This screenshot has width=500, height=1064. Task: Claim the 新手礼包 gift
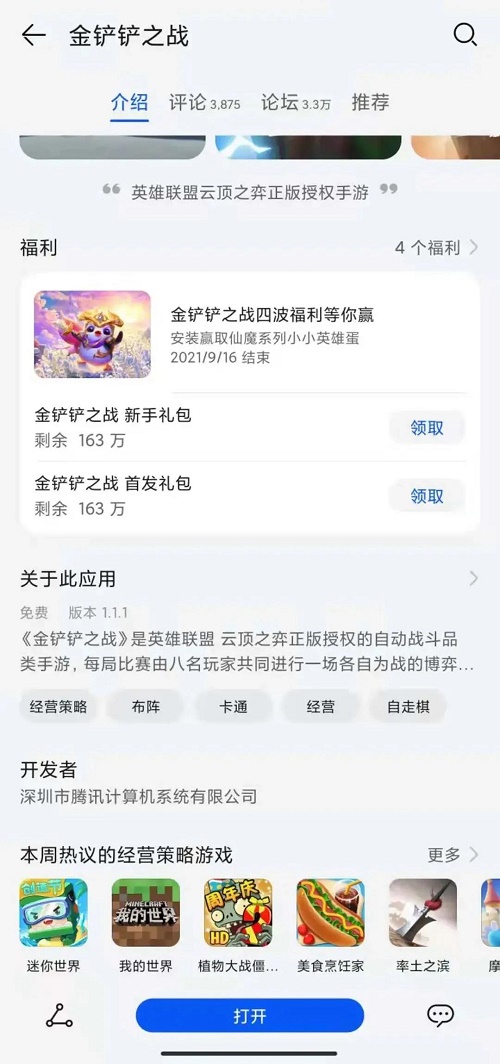[x=427, y=428]
